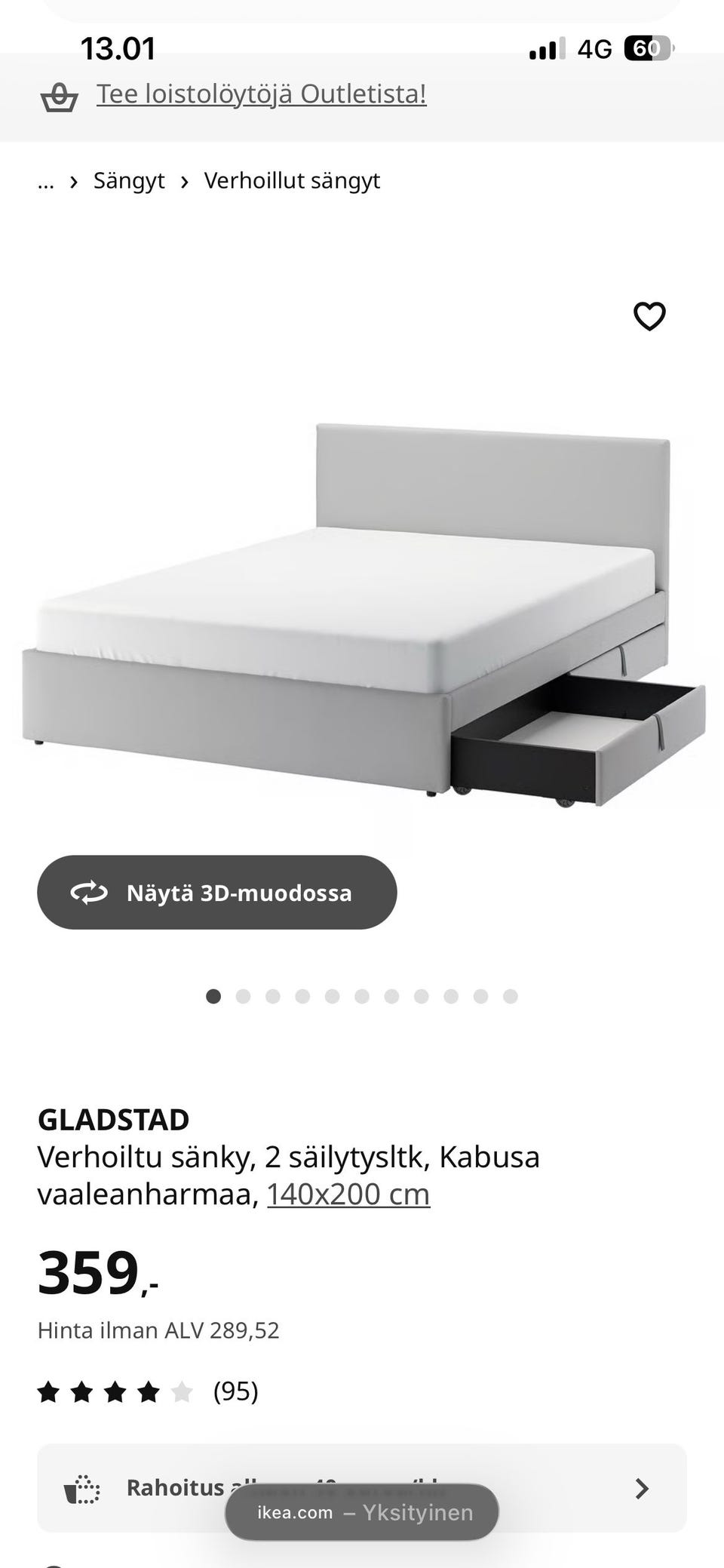The height and width of the screenshot is (1568, 724).
Task: Expand the collapsed breadcrumb ellipsis
Action: click(45, 181)
